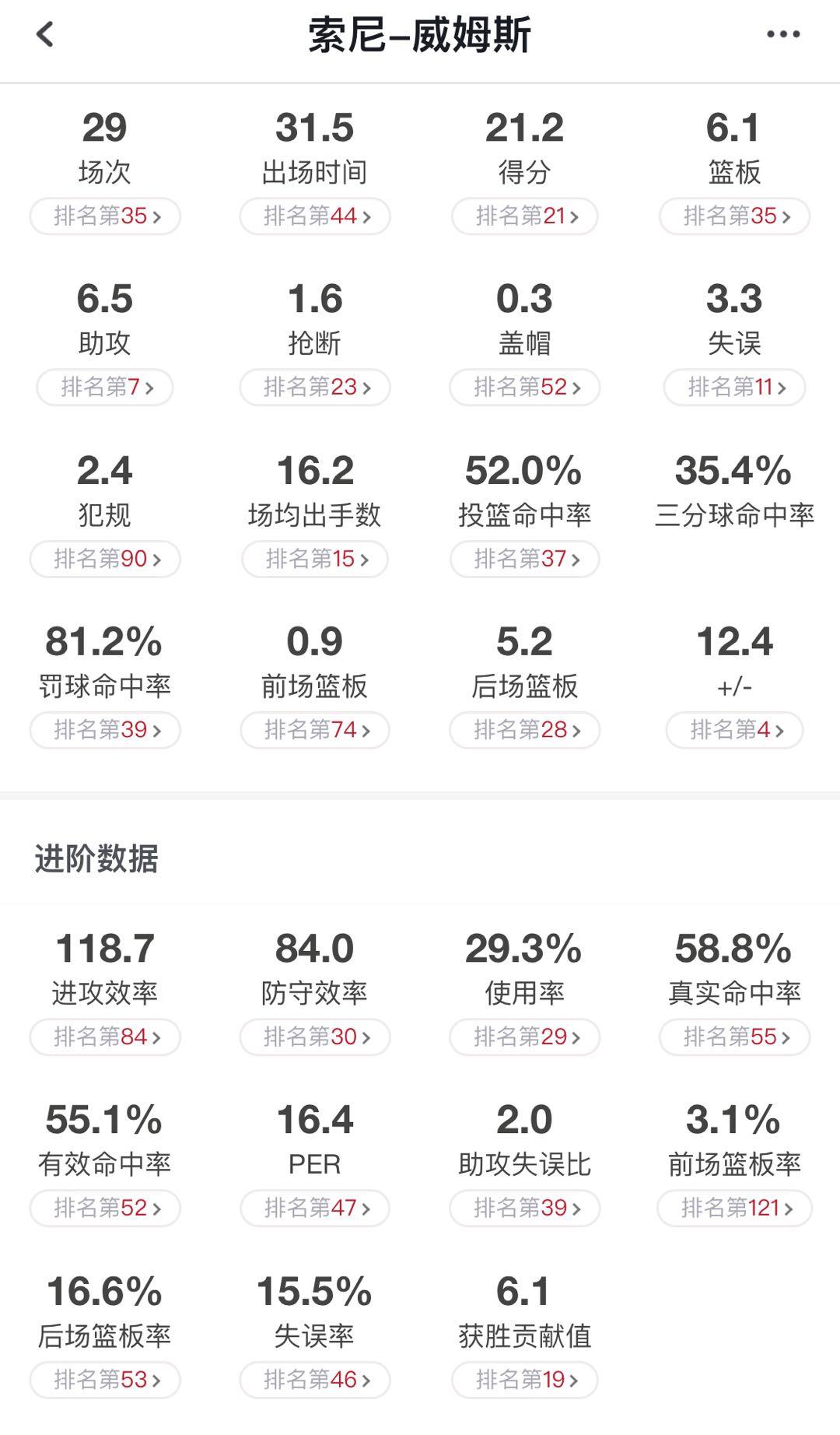Screen dimensions: 840x1435
Task: Check 犯规 ranking 排名第90
Action: 105,559
